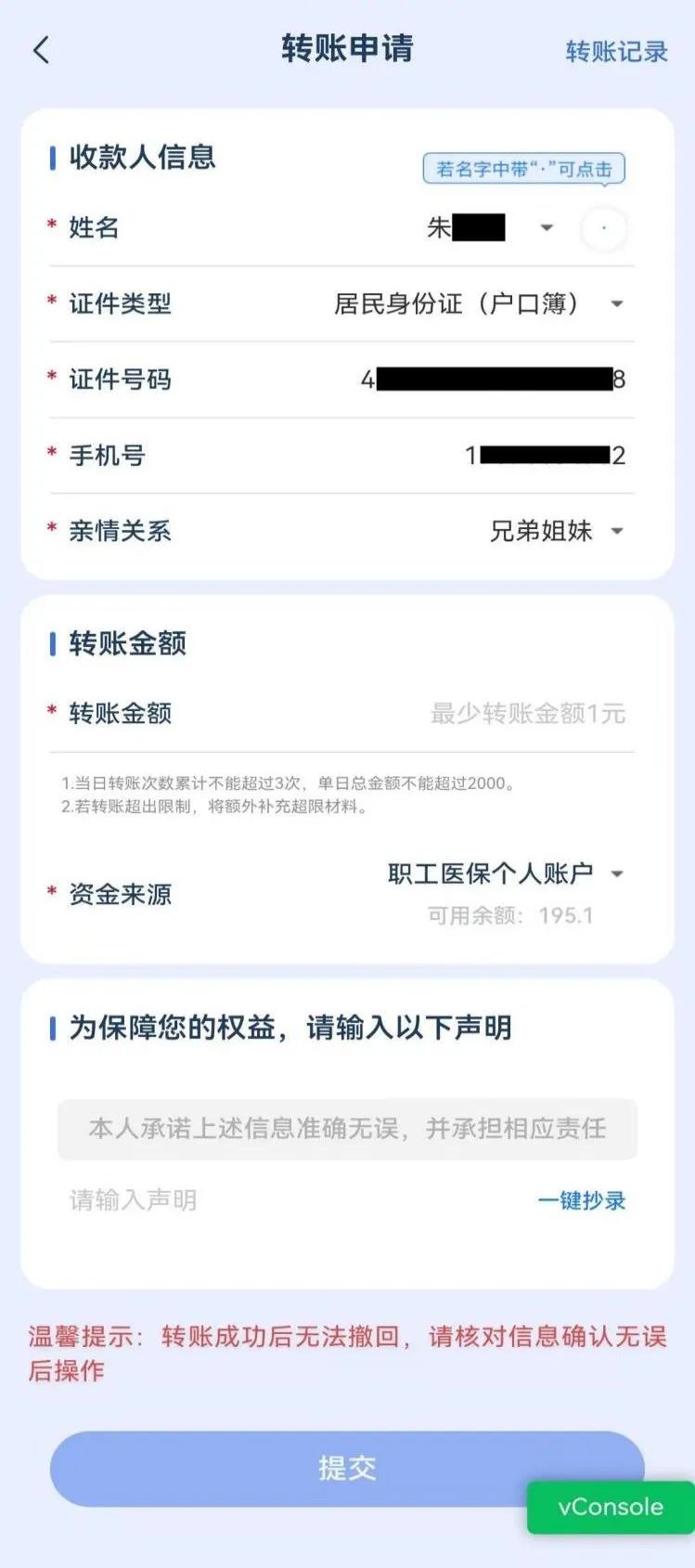Open the vConsole debug button
This screenshot has width=695, height=1568.
[x=611, y=1507]
